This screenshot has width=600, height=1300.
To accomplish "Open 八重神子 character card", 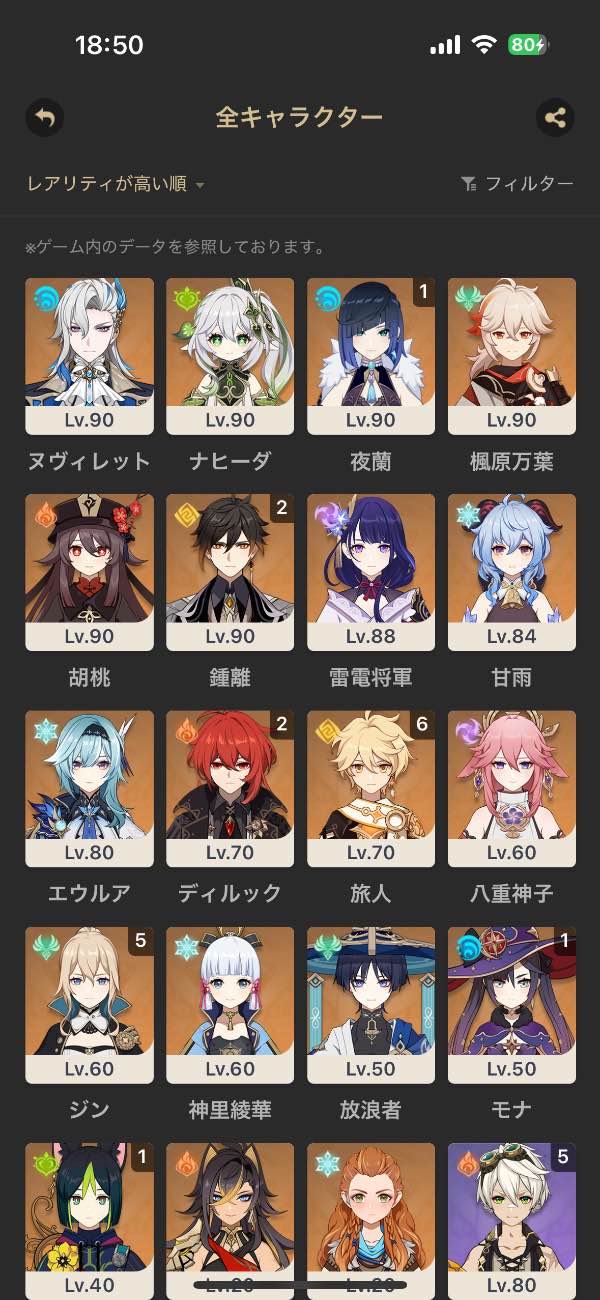I will click(x=512, y=788).
